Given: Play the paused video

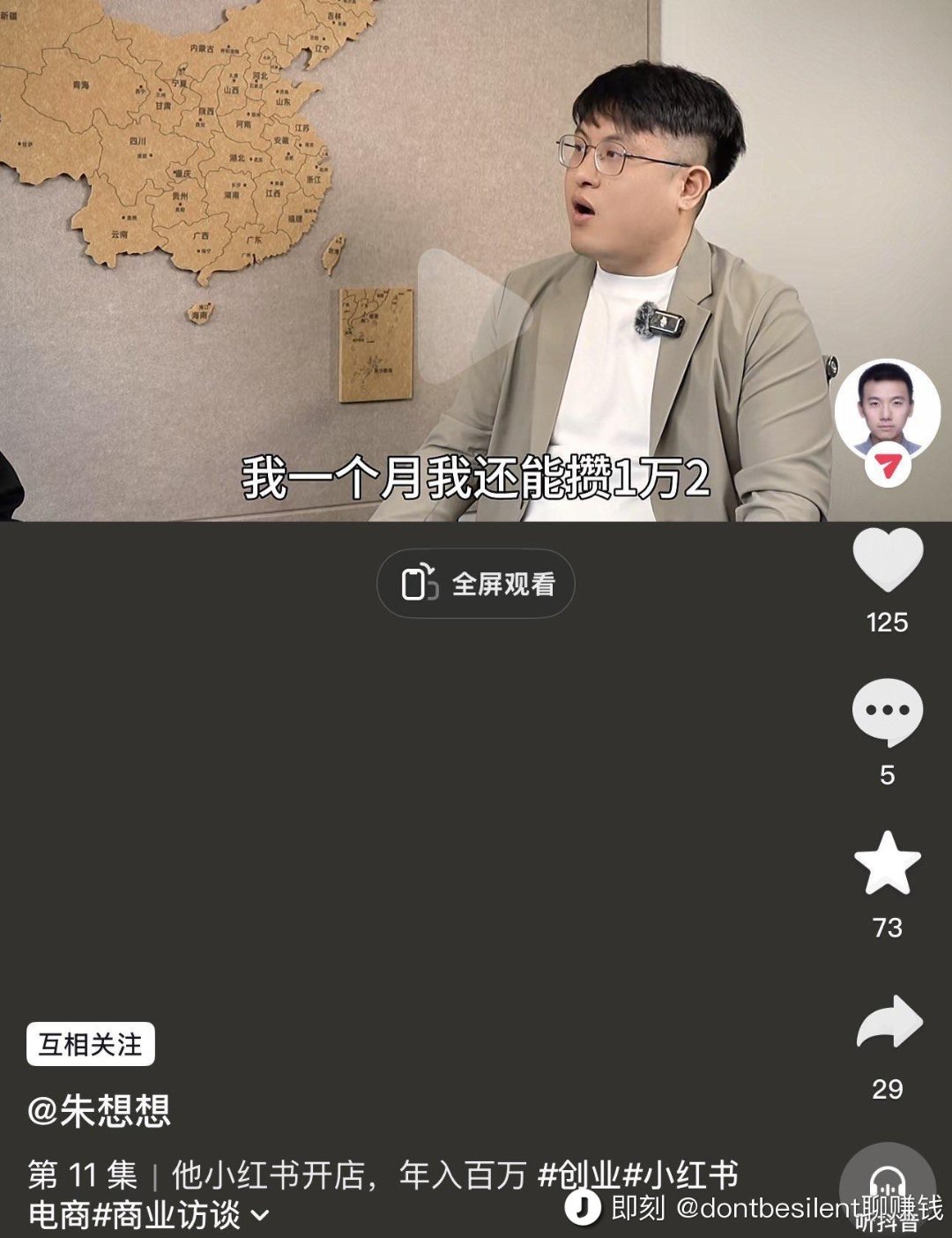Looking at the screenshot, I should (473, 316).
